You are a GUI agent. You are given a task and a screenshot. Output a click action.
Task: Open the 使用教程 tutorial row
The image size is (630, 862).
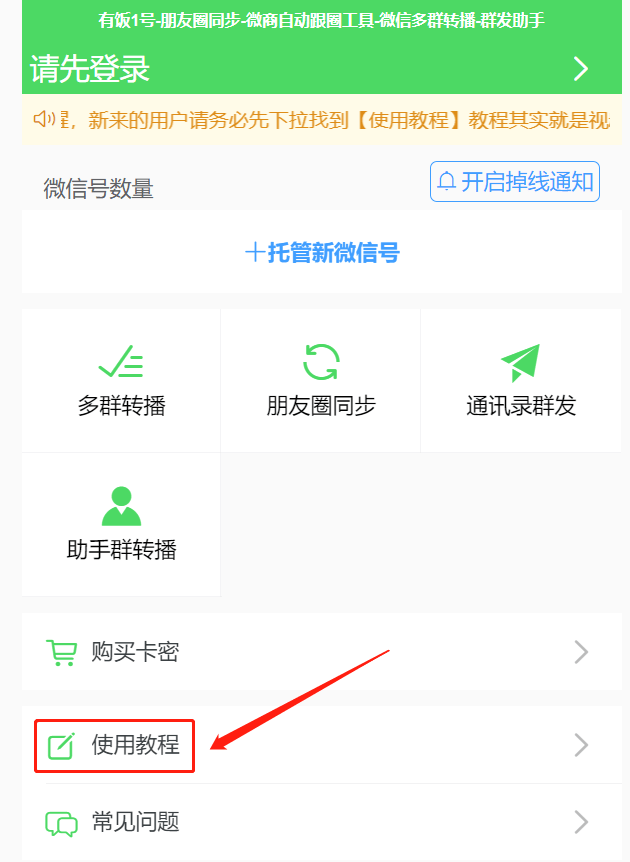click(x=320, y=745)
